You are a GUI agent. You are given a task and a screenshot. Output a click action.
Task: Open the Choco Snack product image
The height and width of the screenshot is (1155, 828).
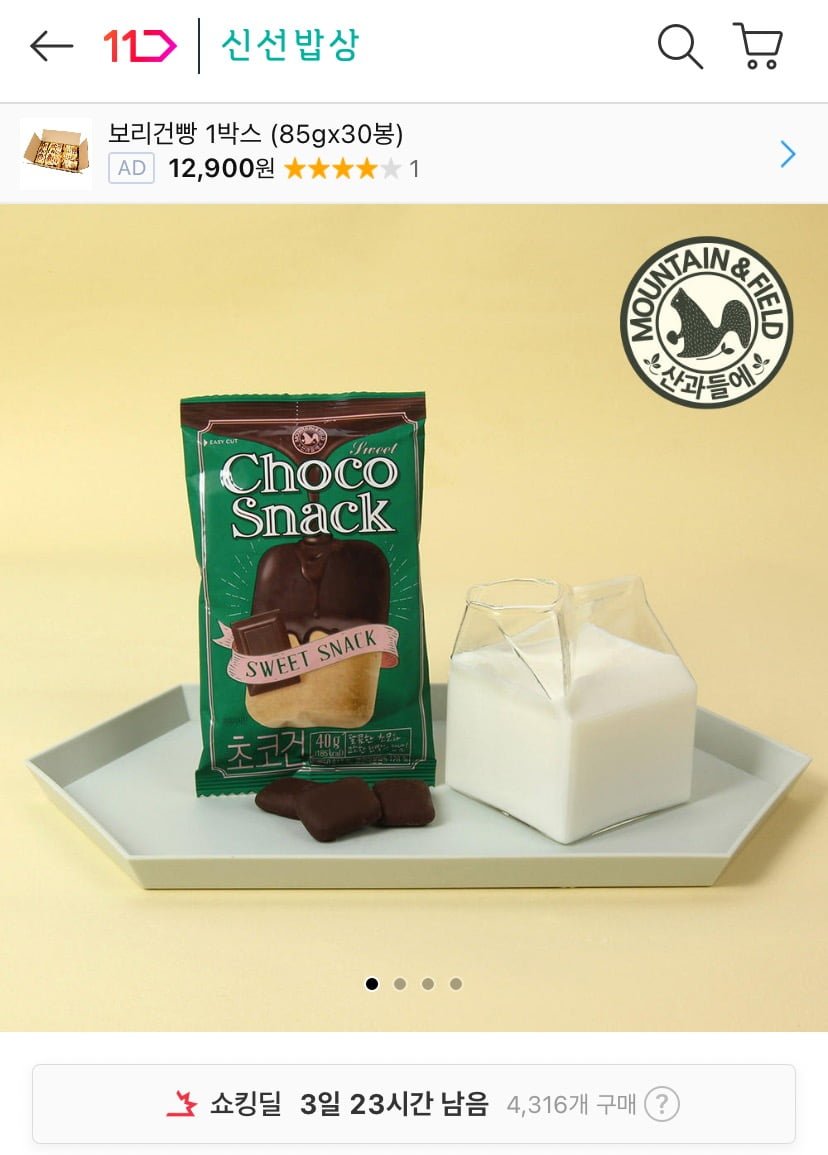pyautogui.click(x=414, y=617)
